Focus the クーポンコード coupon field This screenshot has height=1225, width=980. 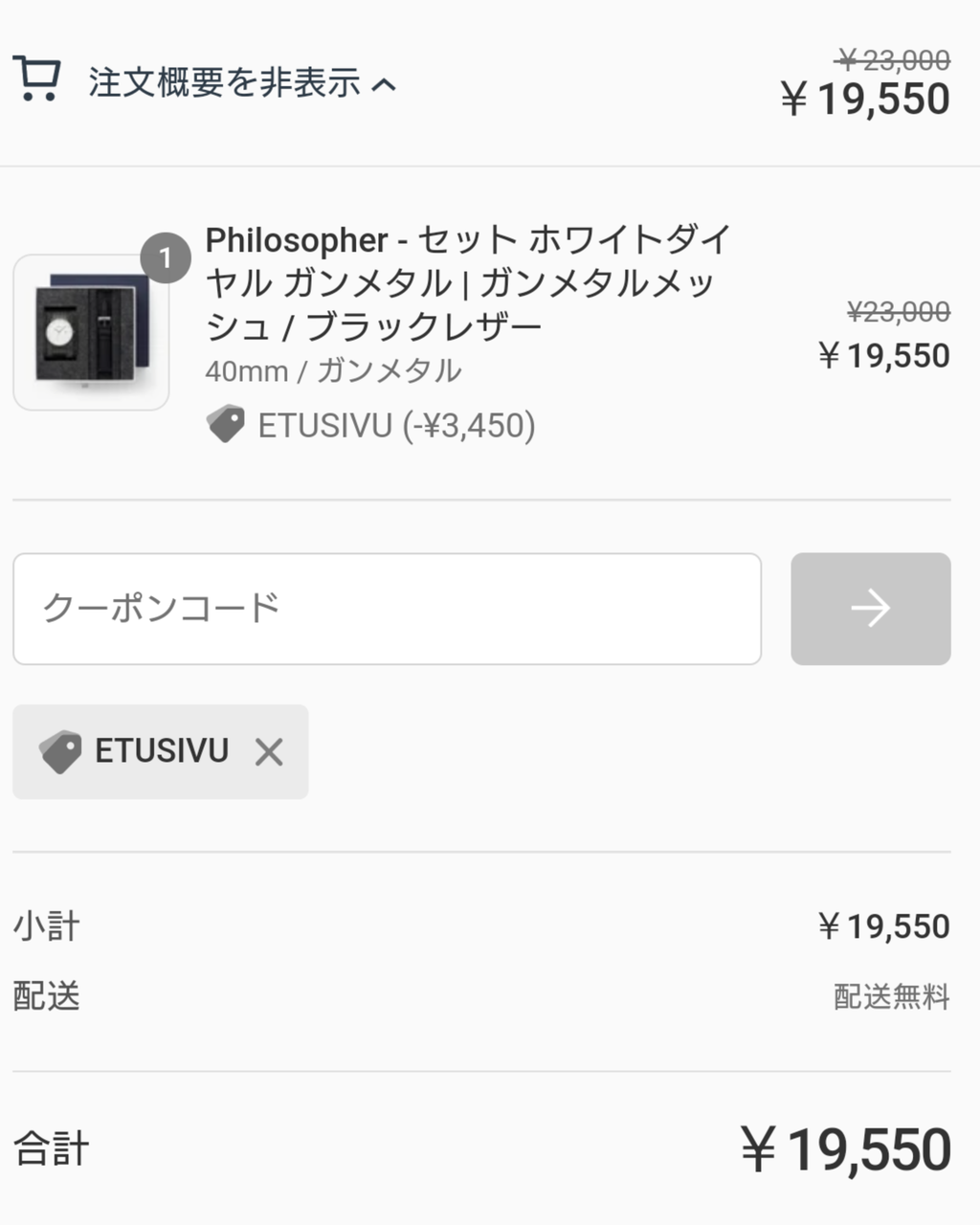387,609
